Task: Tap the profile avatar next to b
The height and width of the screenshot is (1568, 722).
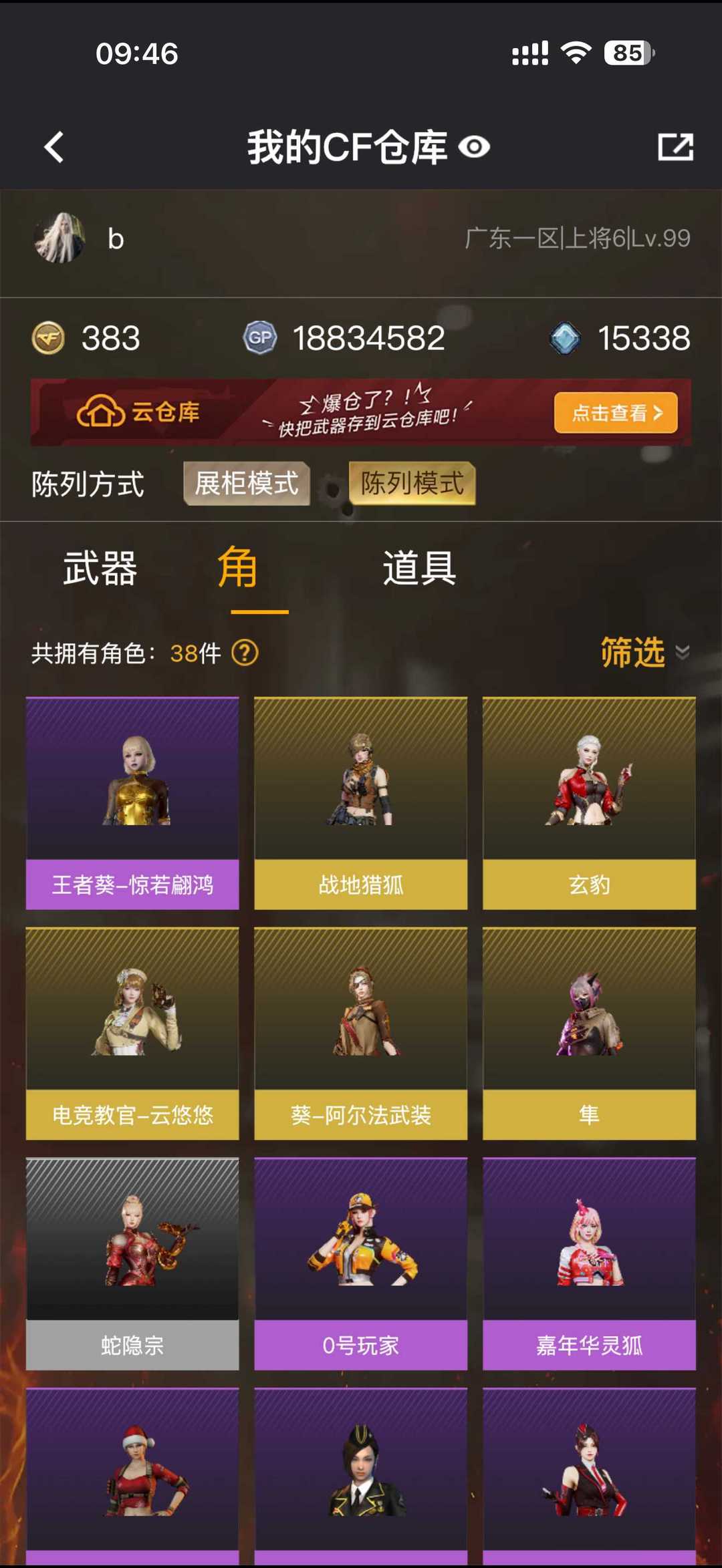Action: coord(60,239)
